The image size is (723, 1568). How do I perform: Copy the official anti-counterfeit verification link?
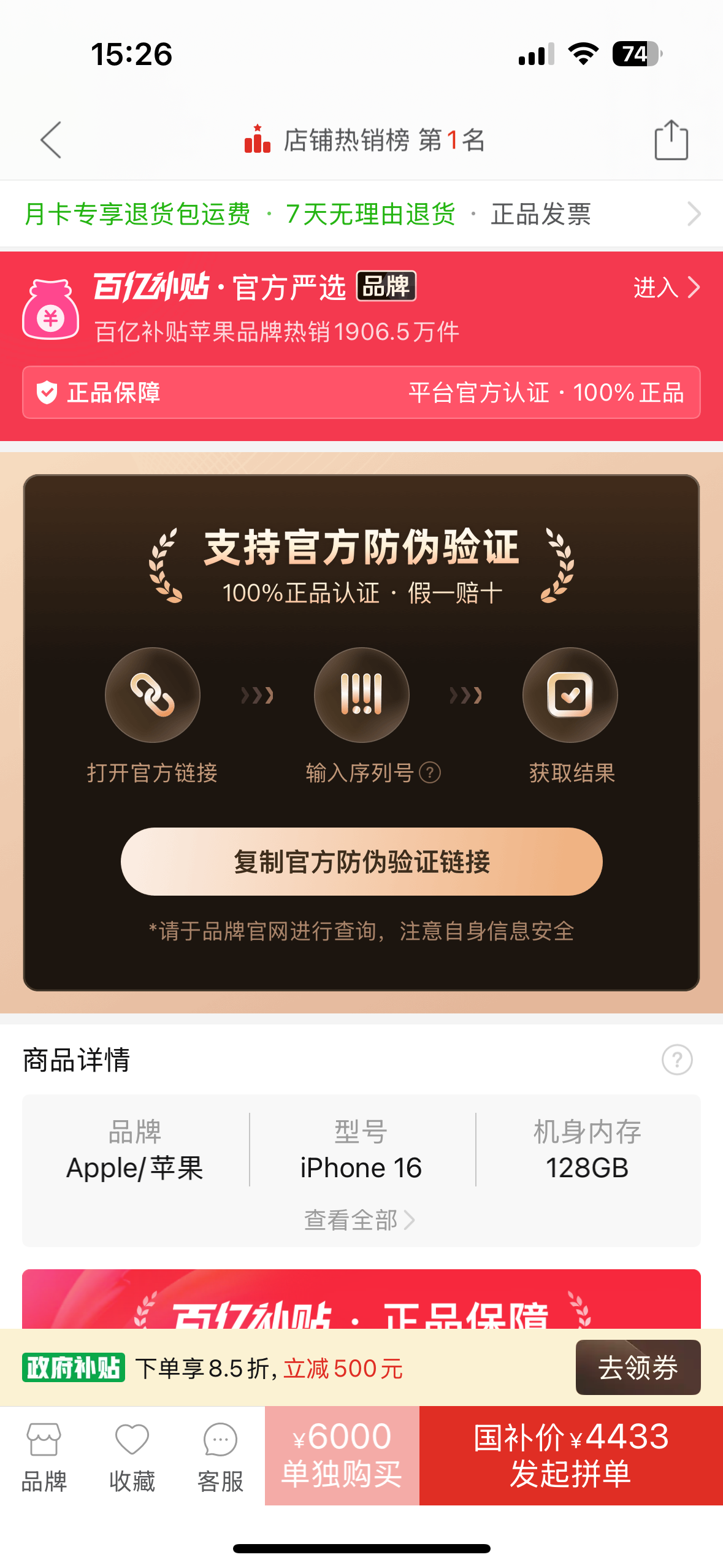click(x=362, y=861)
